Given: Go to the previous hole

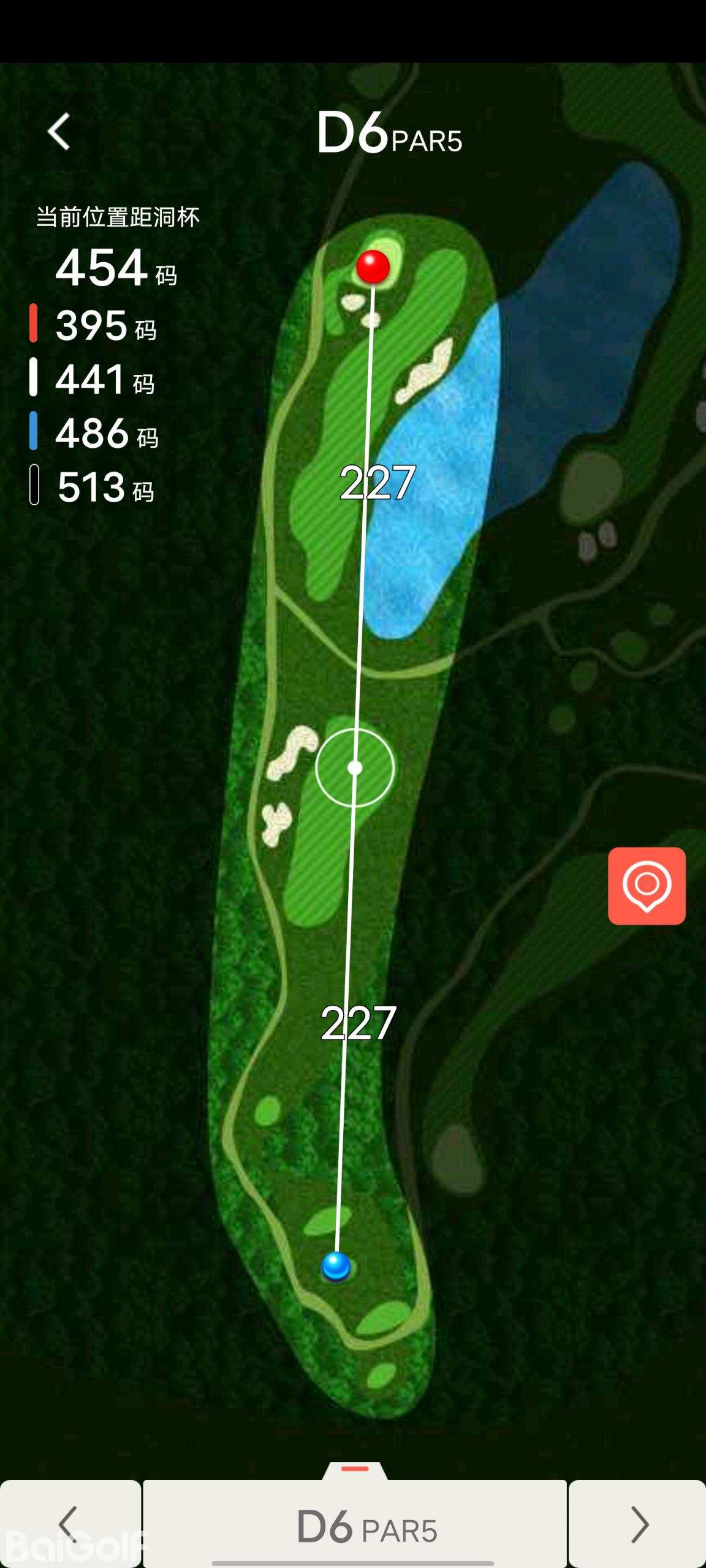Looking at the screenshot, I should pyautogui.click(x=69, y=1524).
